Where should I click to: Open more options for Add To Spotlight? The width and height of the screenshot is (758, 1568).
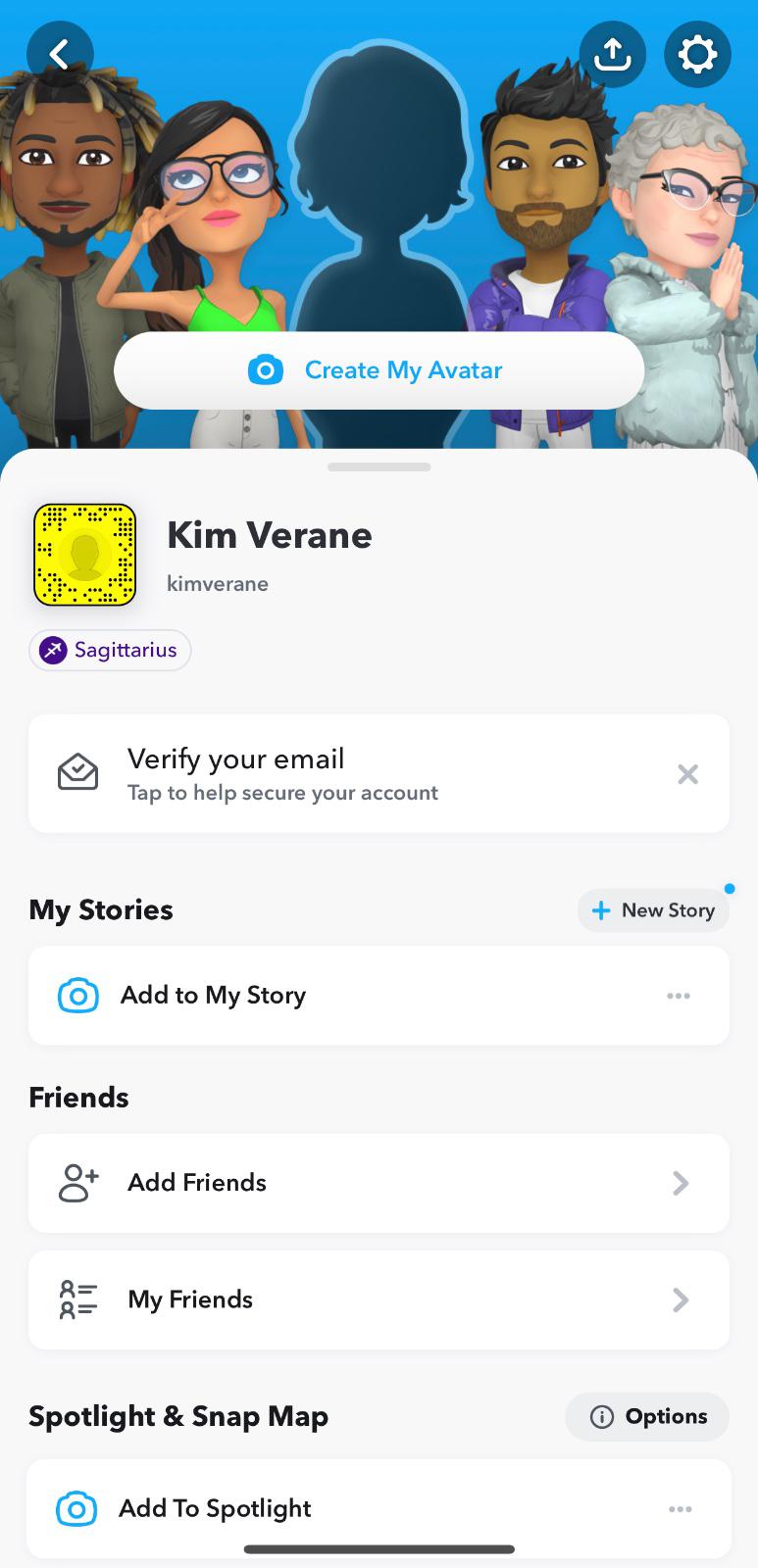(x=681, y=1509)
